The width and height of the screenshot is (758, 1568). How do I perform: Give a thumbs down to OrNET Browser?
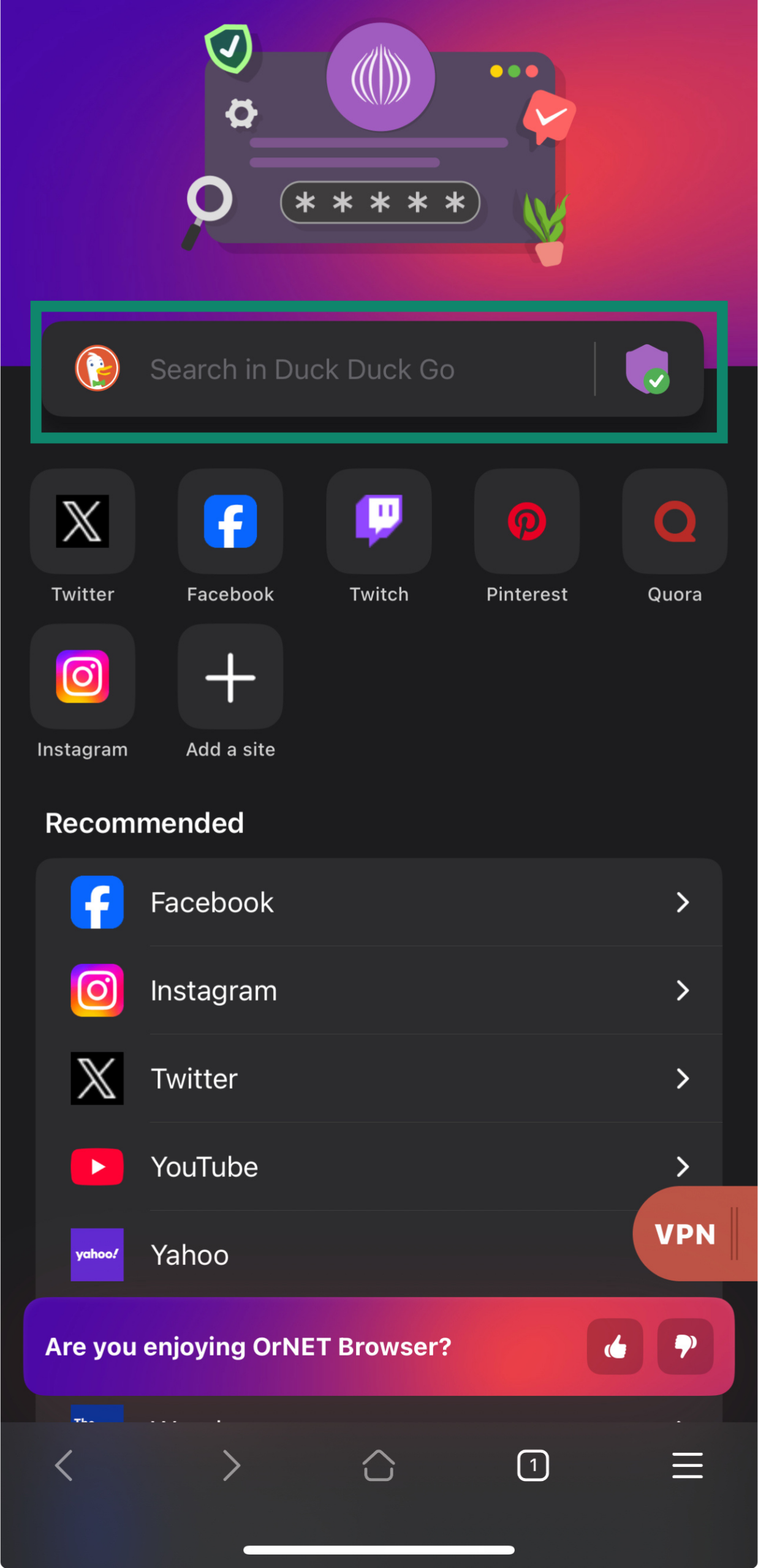pyautogui.click(x=684, y=1346)
